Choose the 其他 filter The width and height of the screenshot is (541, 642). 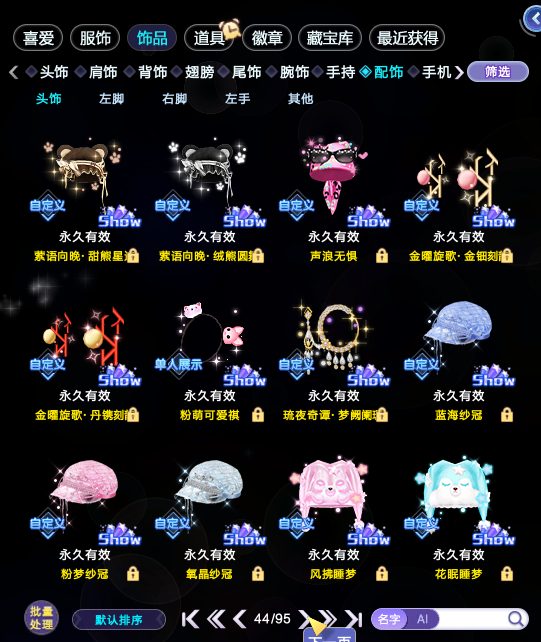[300, 99]
